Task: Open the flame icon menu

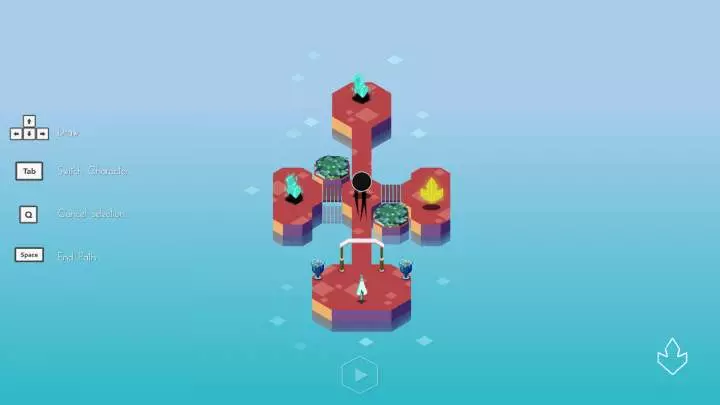Action: point(672,357)
